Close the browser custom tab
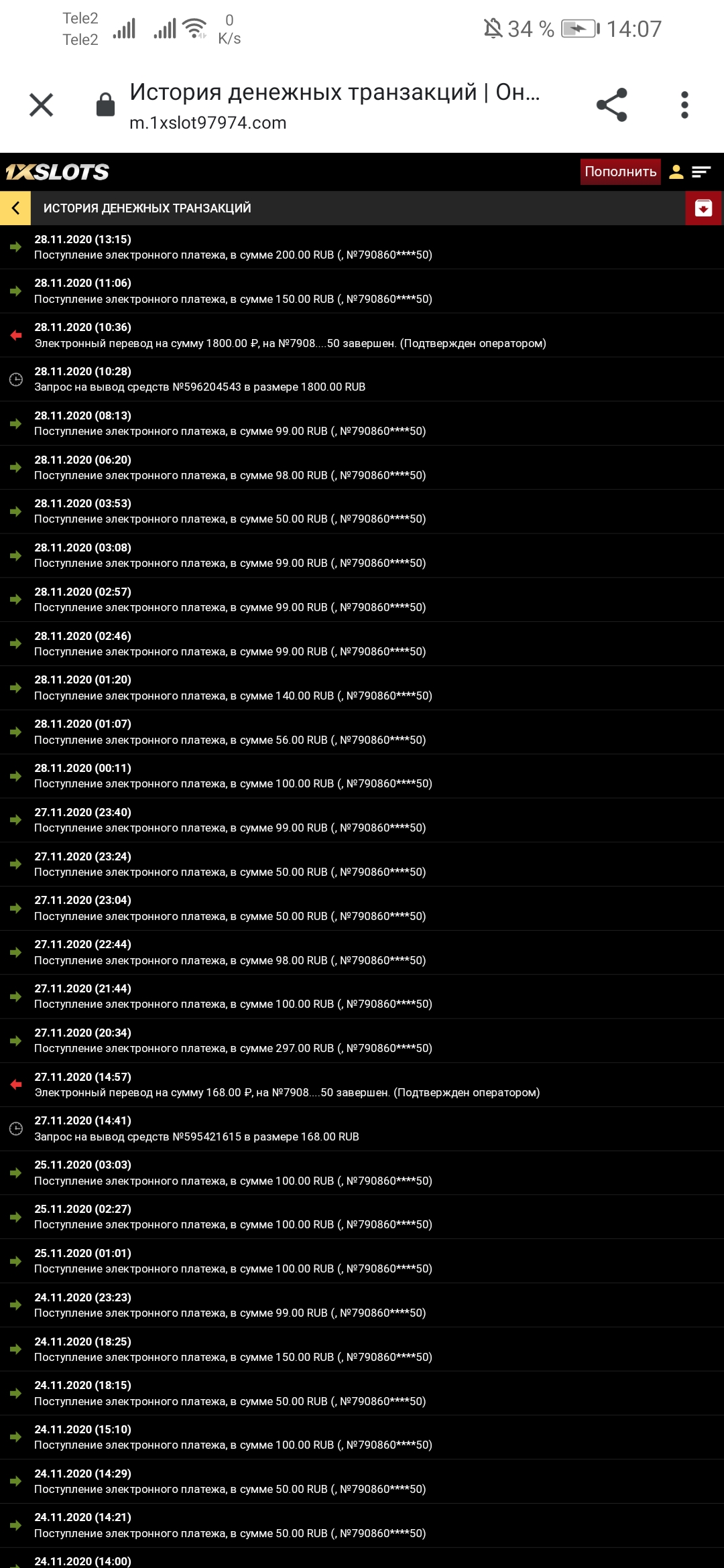This screenshot has height=1568, width=724. pyautogui.click(x=42, y=105)
